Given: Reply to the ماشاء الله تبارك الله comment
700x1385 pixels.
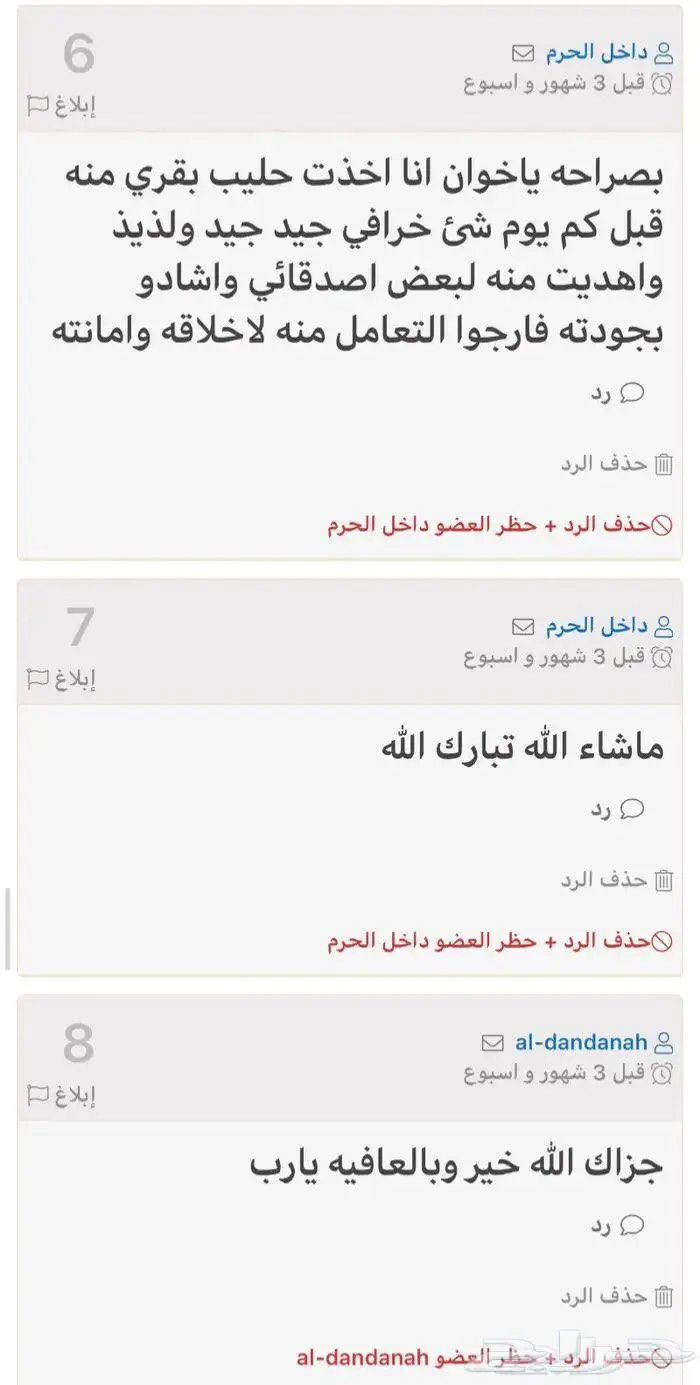Looking at the screenshot, I should pos(617,808).
